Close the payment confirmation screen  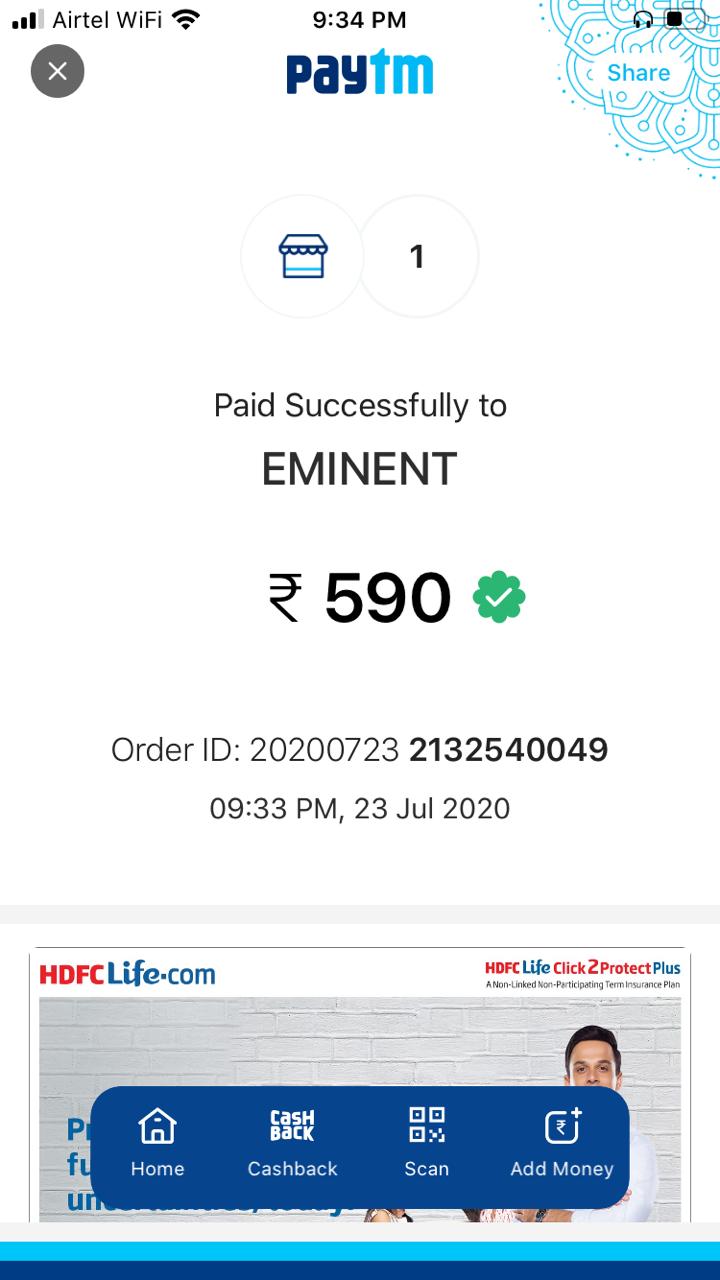click(x=57, y=71)
